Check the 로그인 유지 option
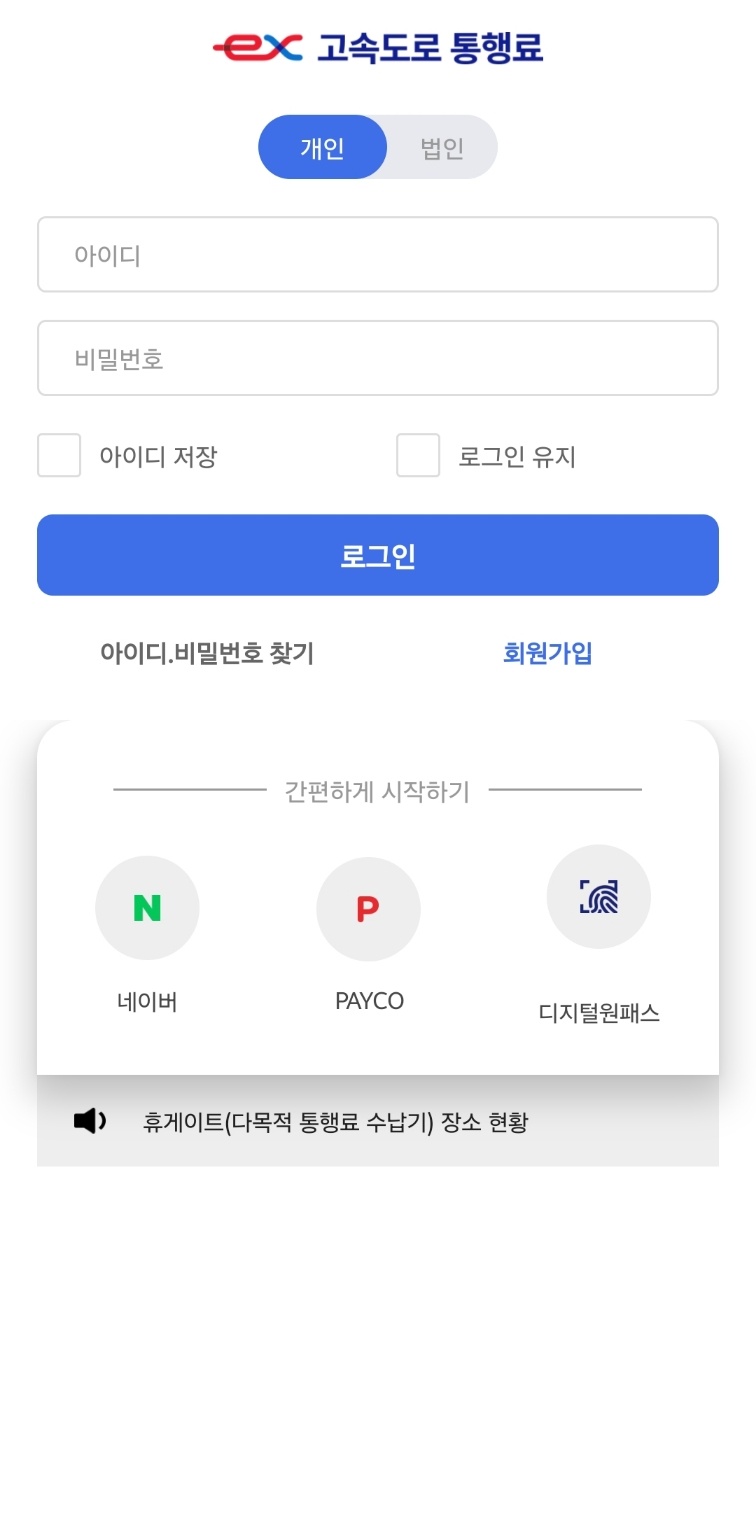The image size is (756, 1515). 418,456
